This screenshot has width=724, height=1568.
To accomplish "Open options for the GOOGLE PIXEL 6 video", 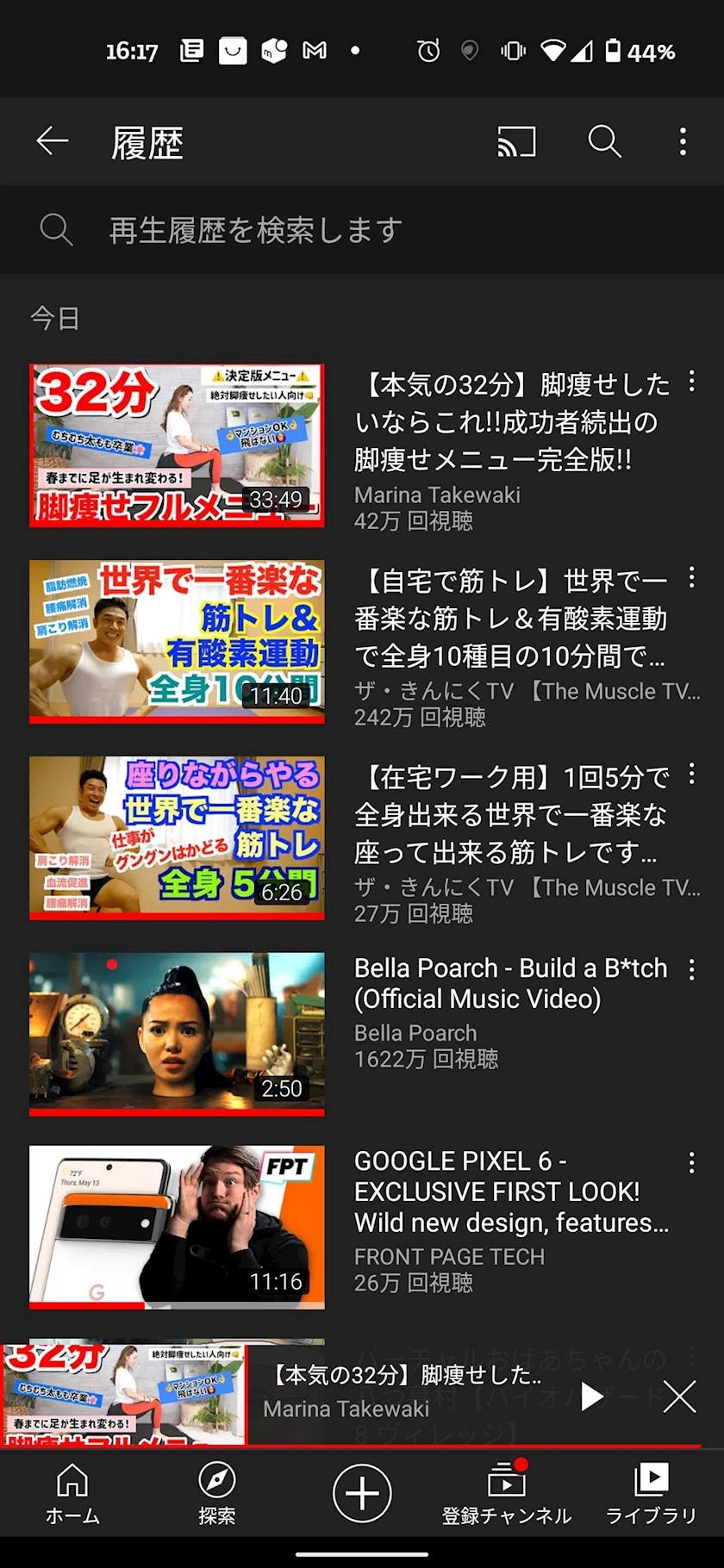I will 691,1164.
